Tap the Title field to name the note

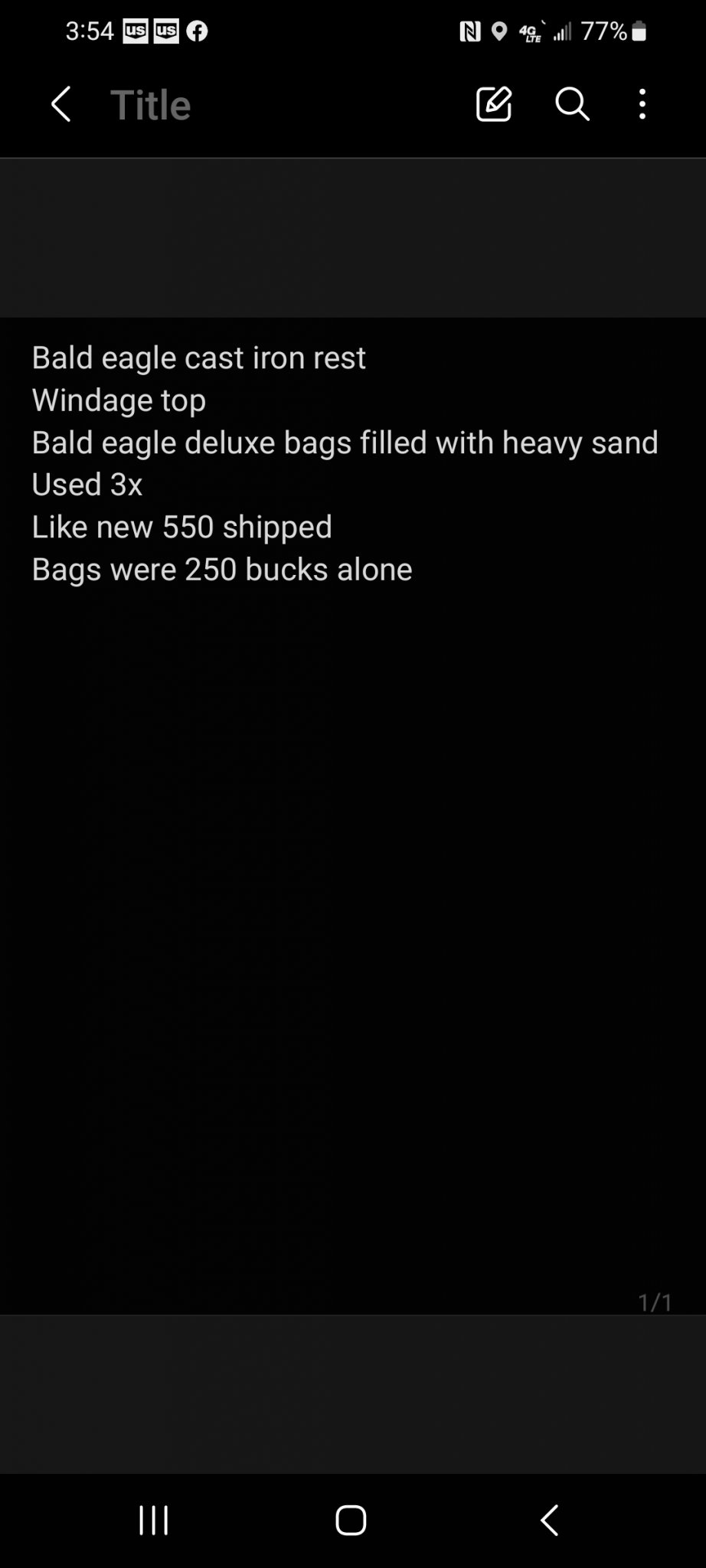[151, 104]
